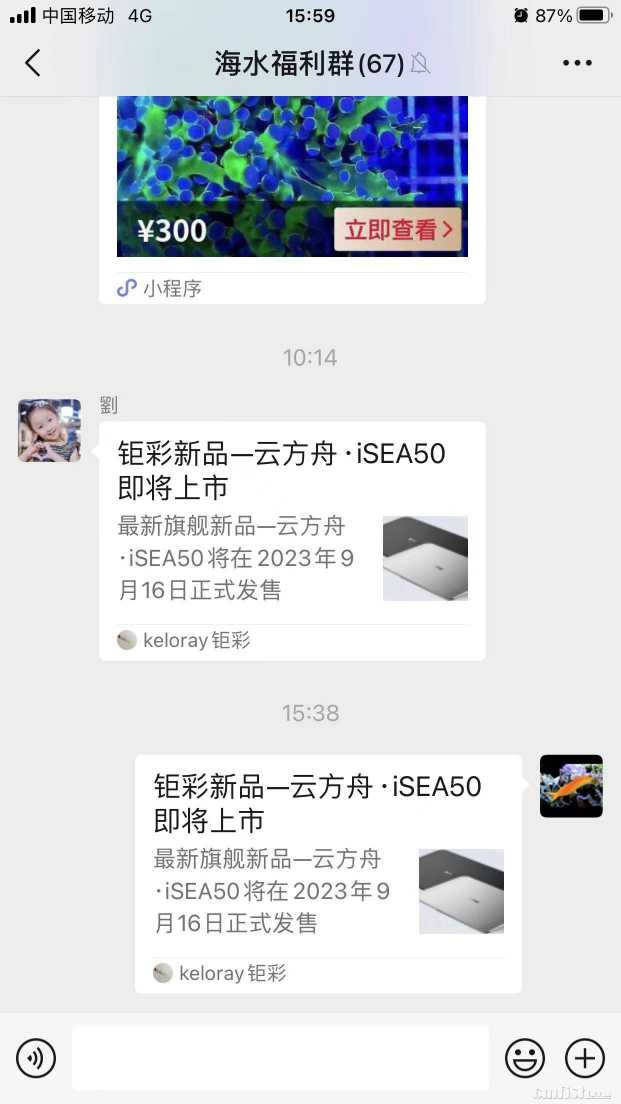
Task: Open the emoji sticker panel
Action: point(525,1057)
